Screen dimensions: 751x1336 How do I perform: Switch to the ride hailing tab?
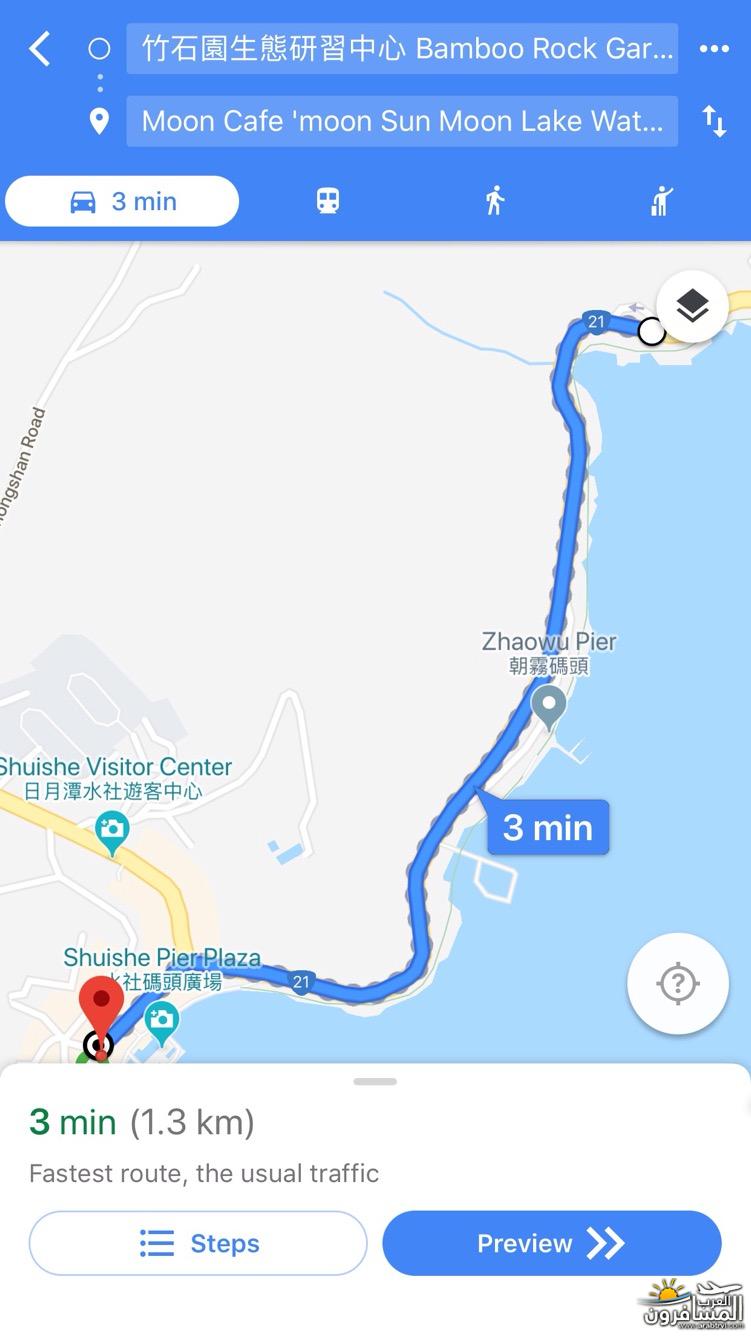(661, 201)
